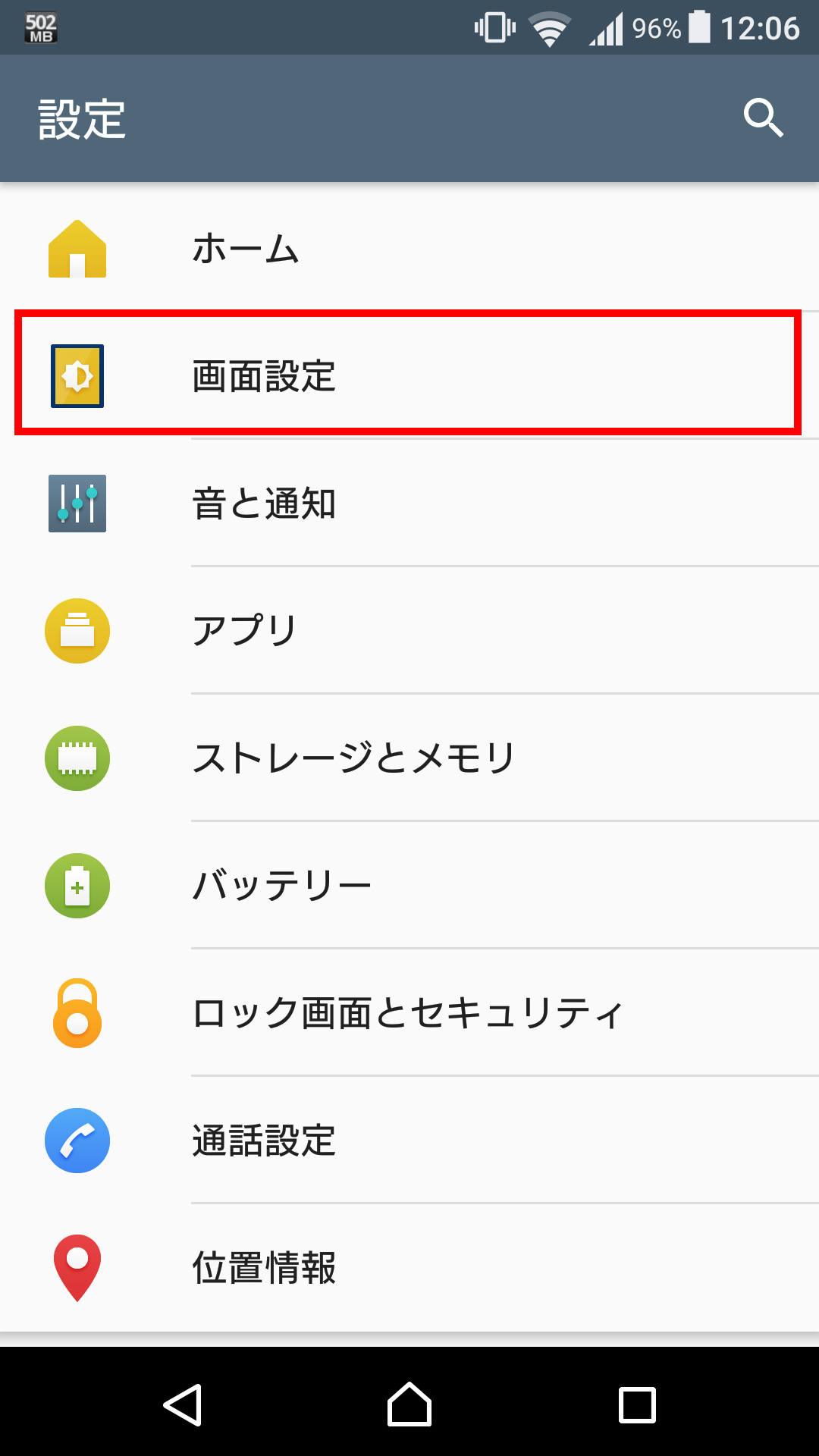Image resolution: width=819 pixels, height=1456 pixels.
Task: Tap the search icon in the settings header
Action: click(x=762, y=118)
